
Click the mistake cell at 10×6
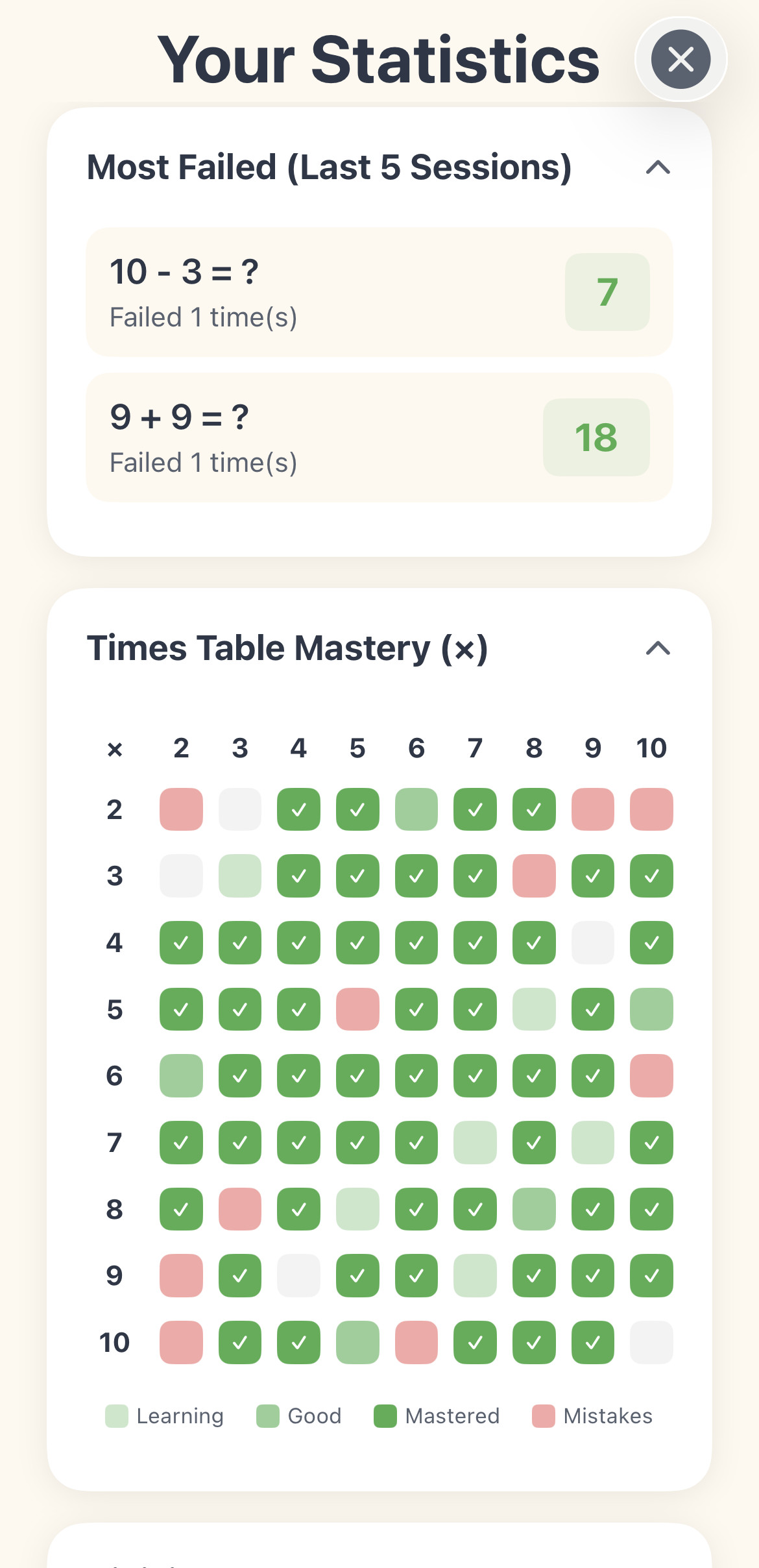click(416, 1342)
